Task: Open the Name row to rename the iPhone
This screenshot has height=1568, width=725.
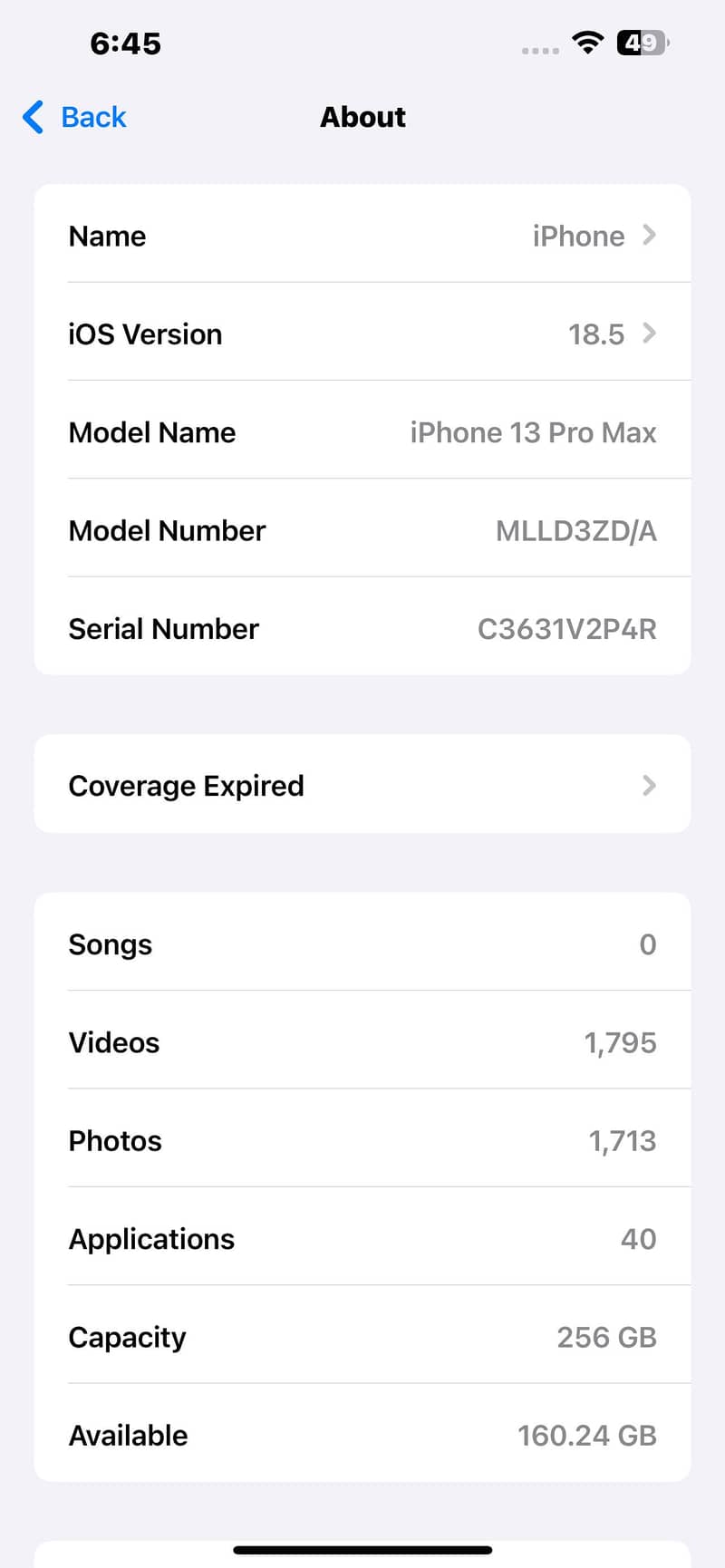Action: point(362,236)
